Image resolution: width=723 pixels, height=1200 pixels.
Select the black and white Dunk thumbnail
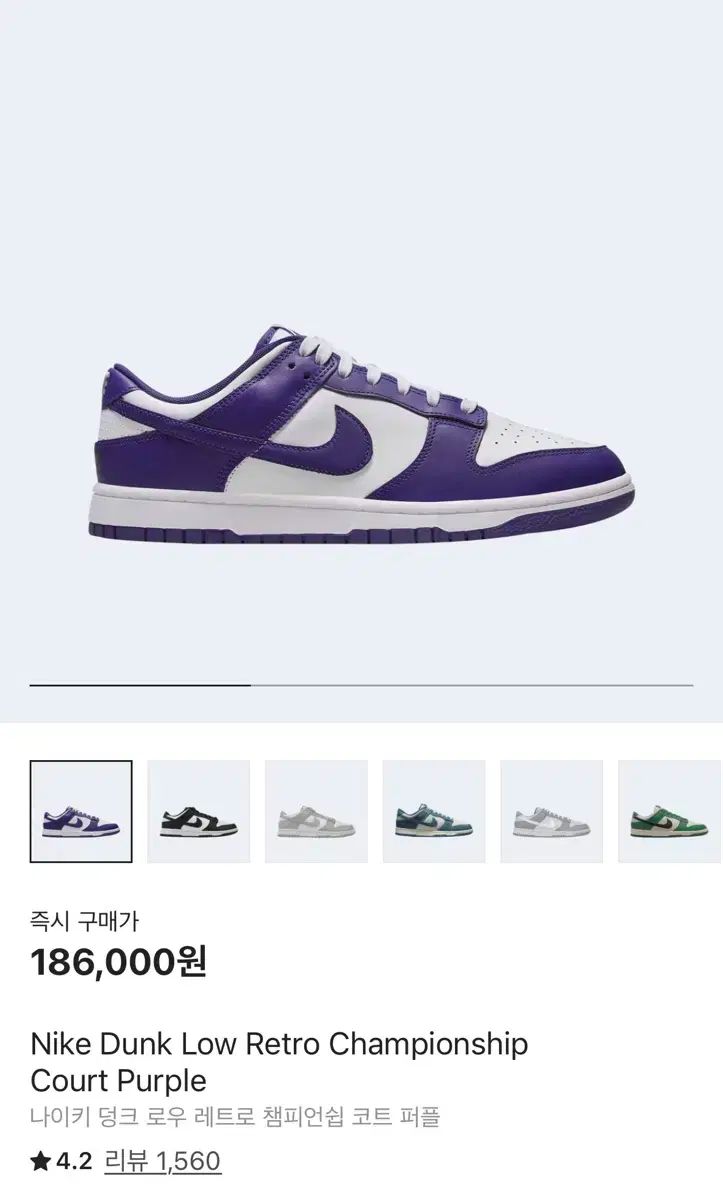[198, 811]
